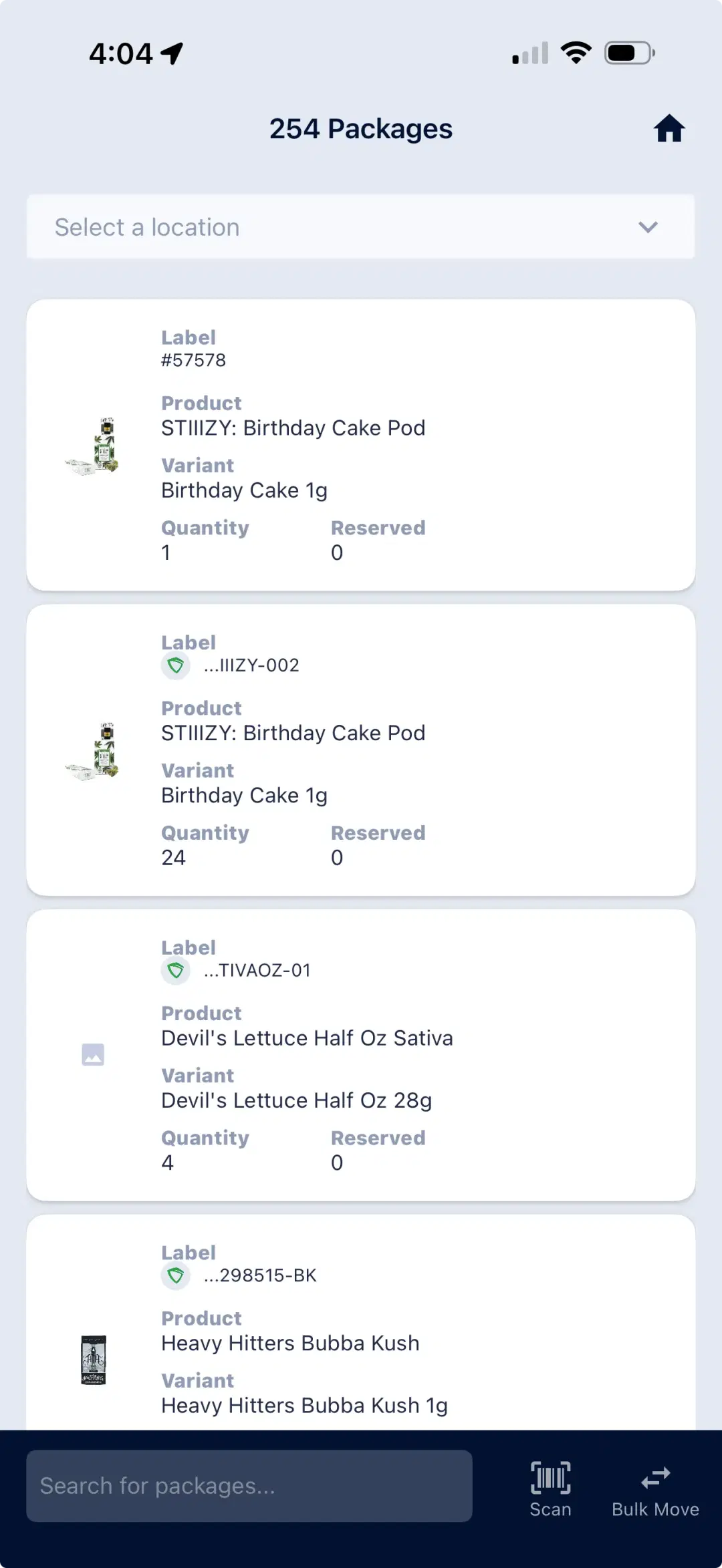The width and height of the screenshot is (722, 1568).
Task: Select the Devil's Lettuce Half Oz card
Action: click(x=361, y=1056)
